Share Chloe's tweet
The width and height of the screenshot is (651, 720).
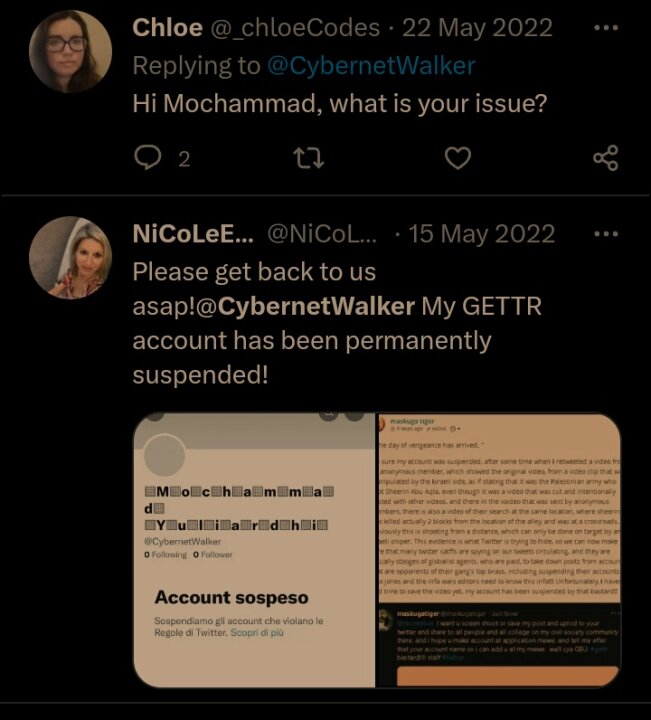click(x=605, y=158)
